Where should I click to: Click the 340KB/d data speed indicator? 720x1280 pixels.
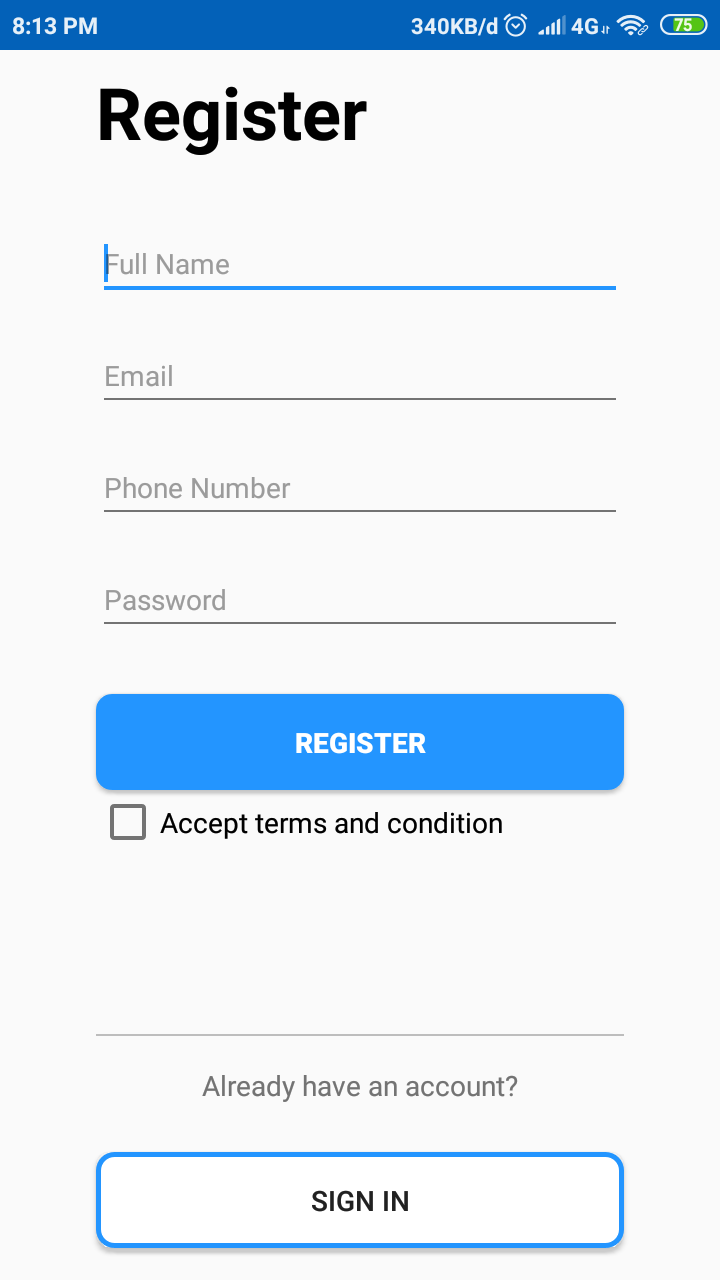453,26
